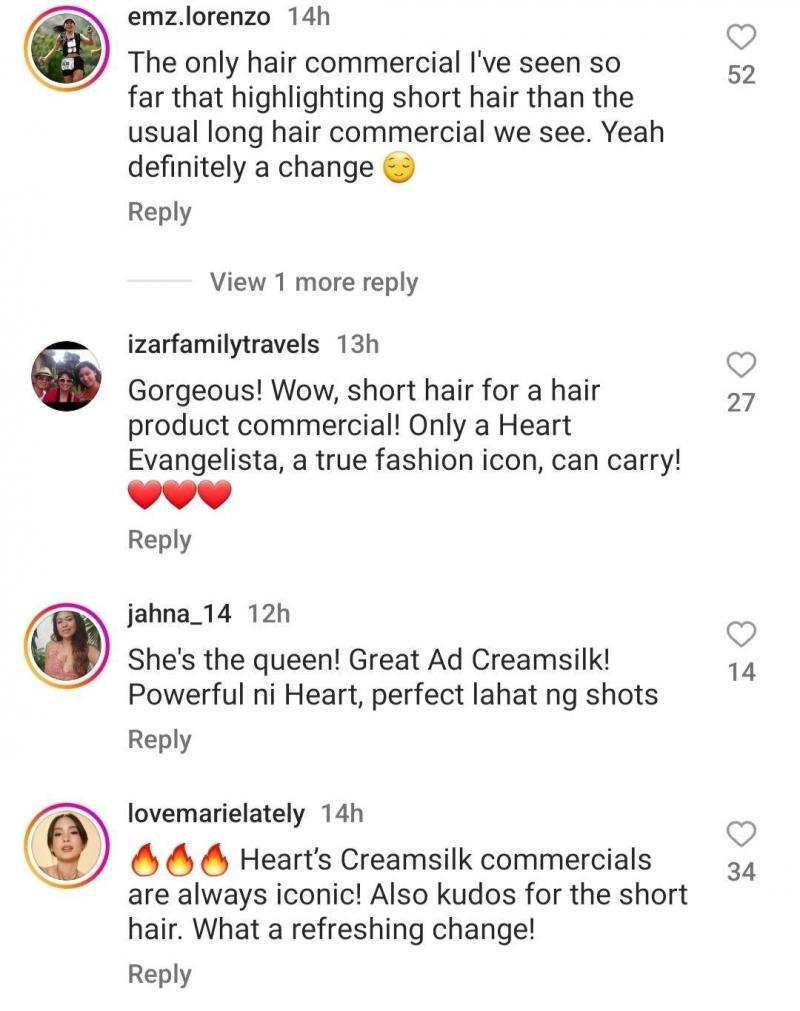The width and height of the screenshot is (800, 1011).
Task: Reply to izarfamilytravels' comment
Action: (159, 540)
